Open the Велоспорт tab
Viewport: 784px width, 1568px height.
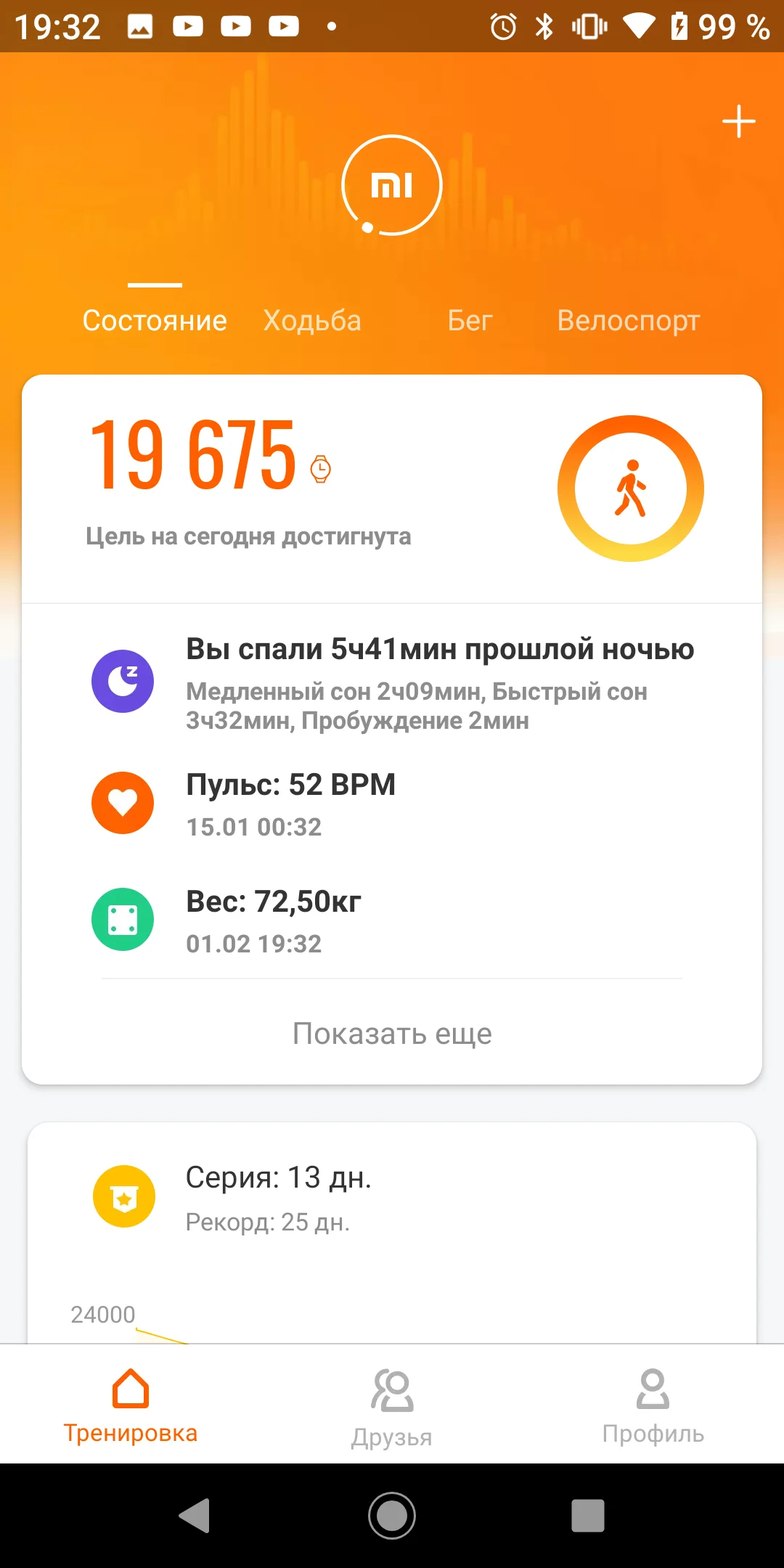tap(629, 320)
